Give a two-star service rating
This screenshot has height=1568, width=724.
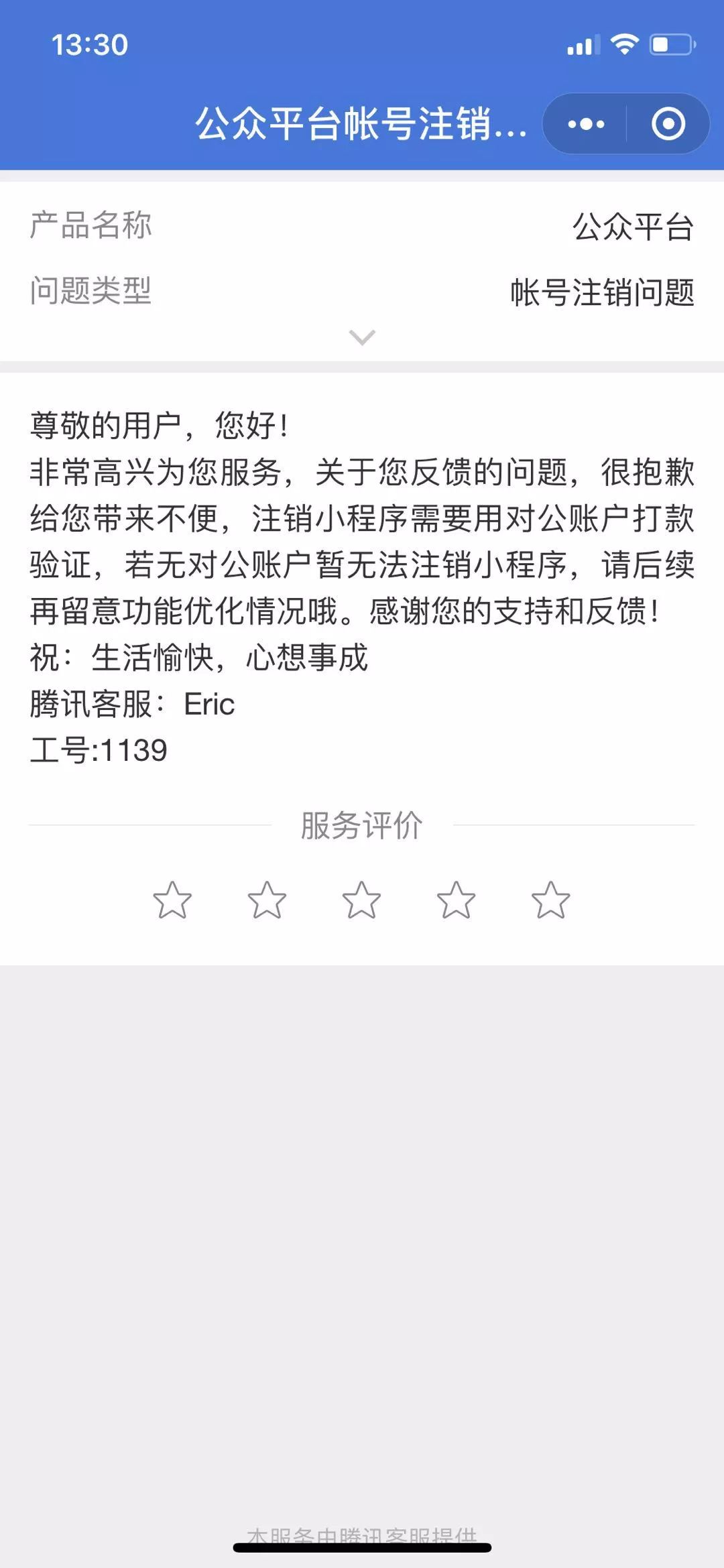coord(267,900)
